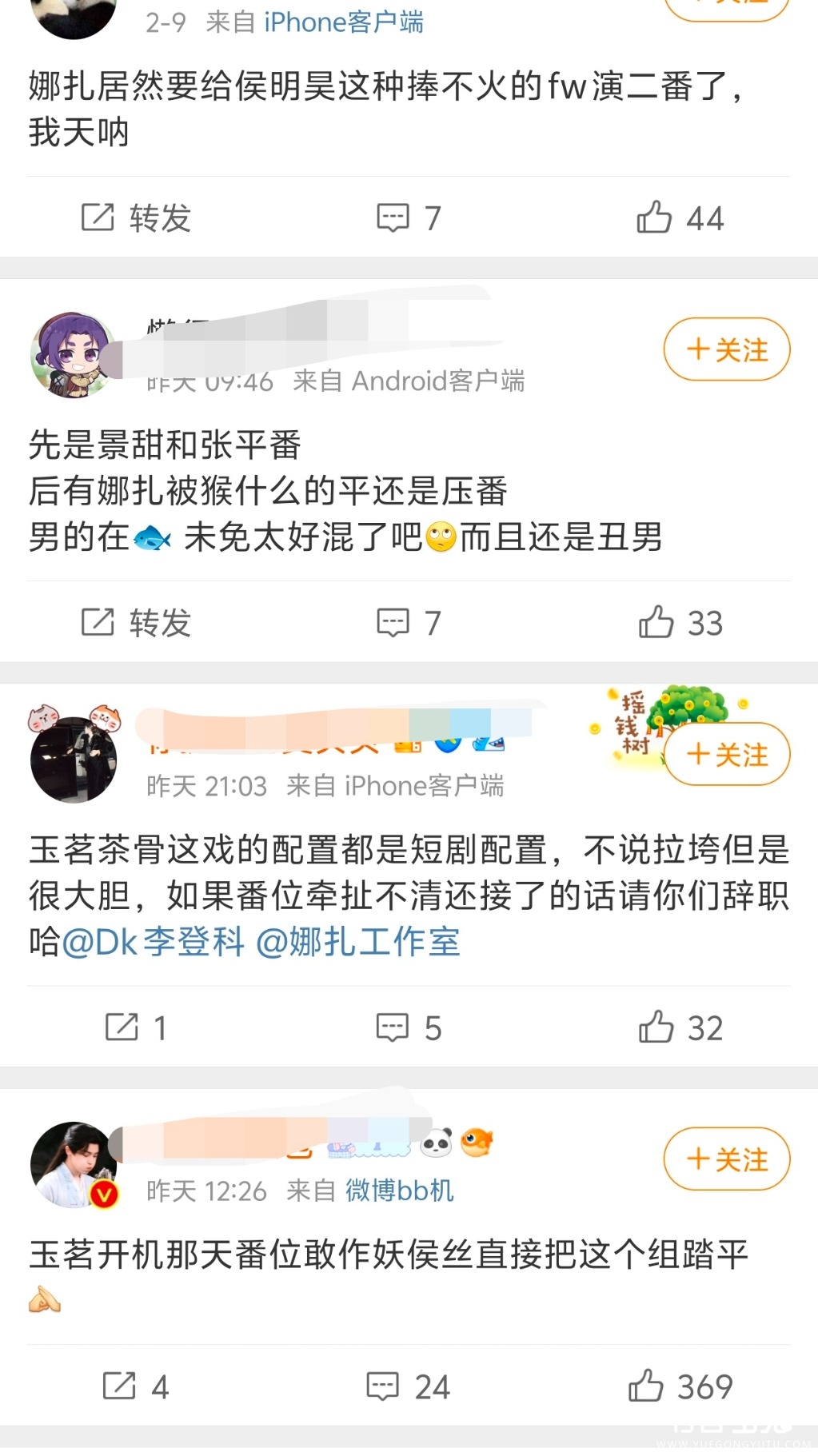Open the purple-haired cartoon avatar profile
The height and width of the screenshot is (1456, 818).
(73, 355)
